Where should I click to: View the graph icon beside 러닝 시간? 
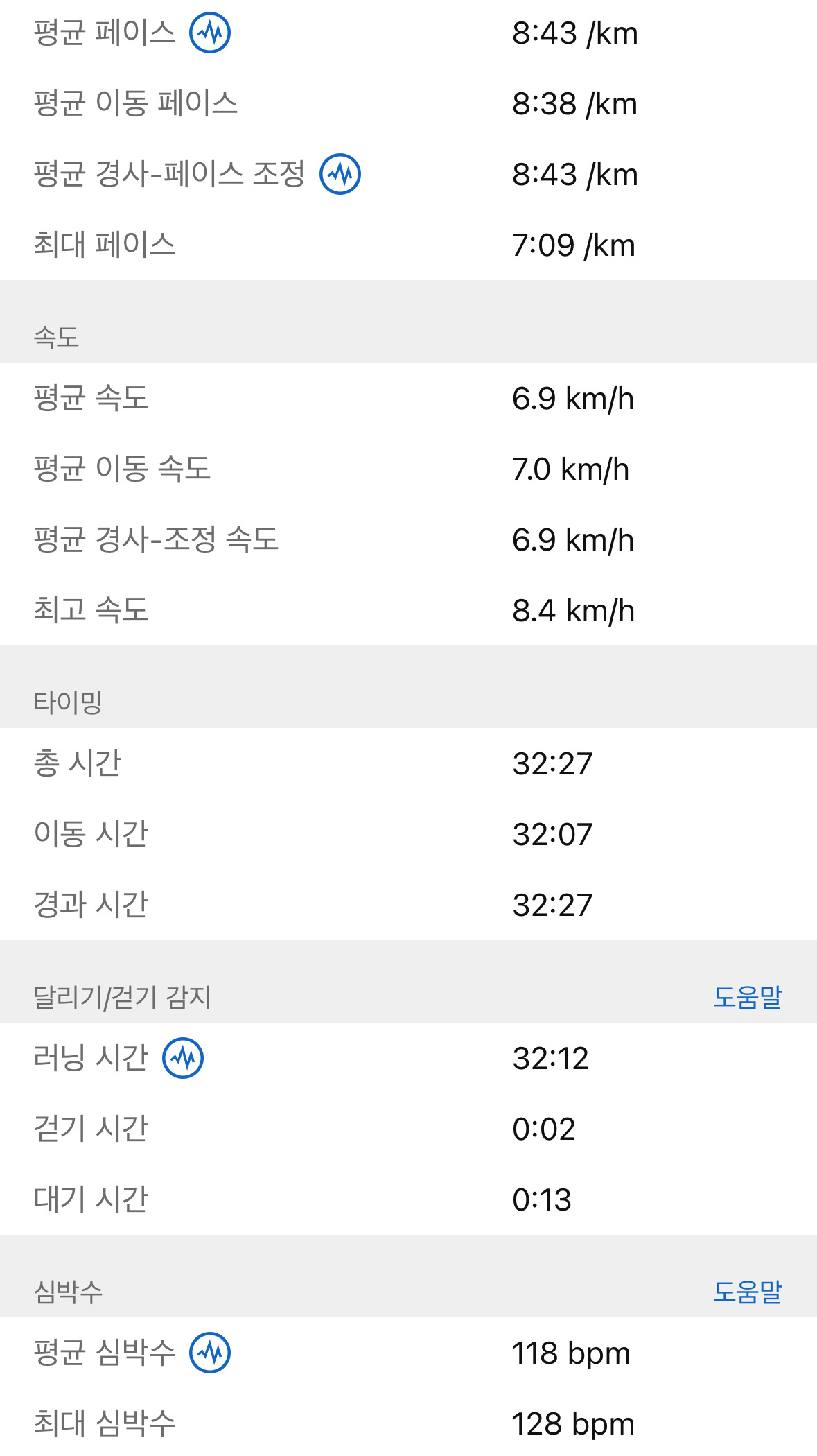(183, 1058)
